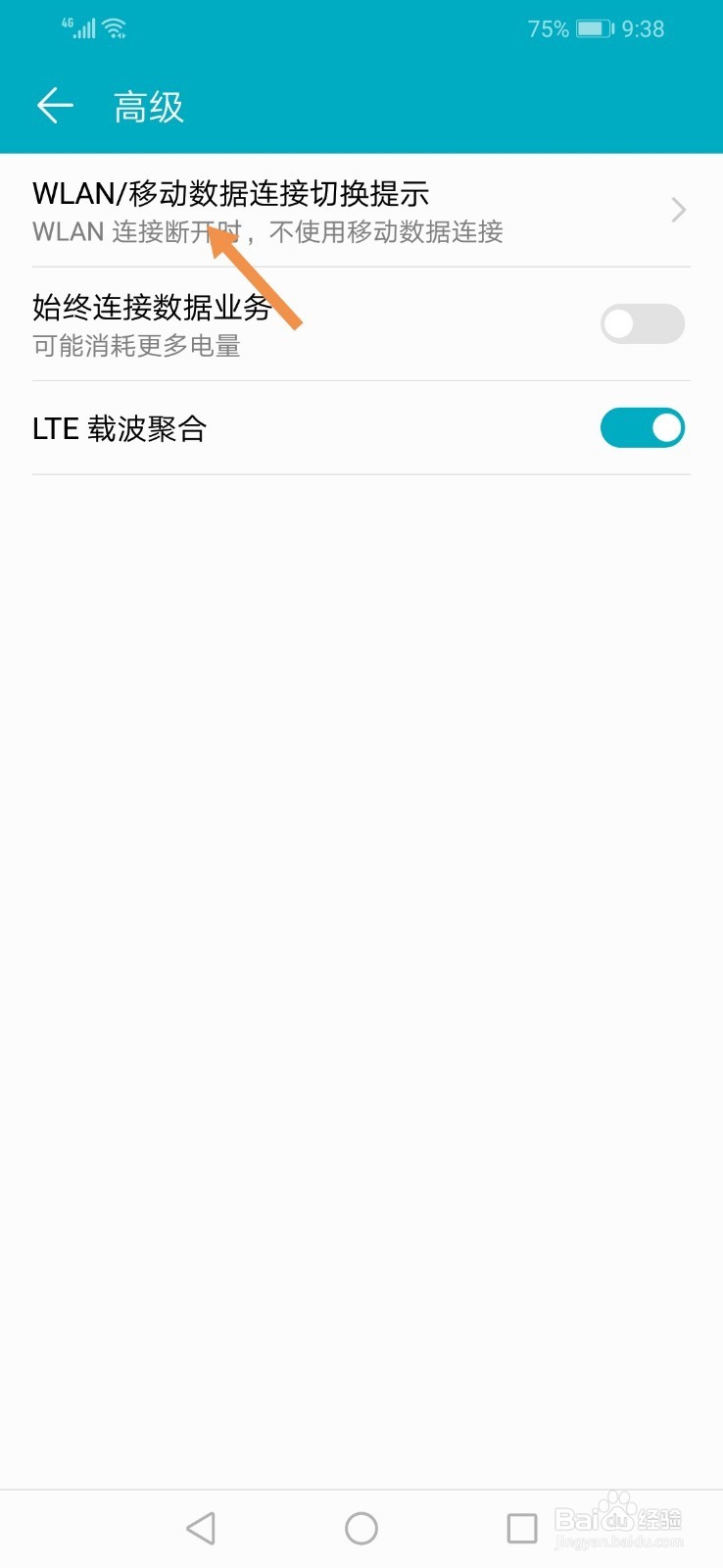
Task: Tap the circle home navigation icon
Action: tap(361, 1527)
